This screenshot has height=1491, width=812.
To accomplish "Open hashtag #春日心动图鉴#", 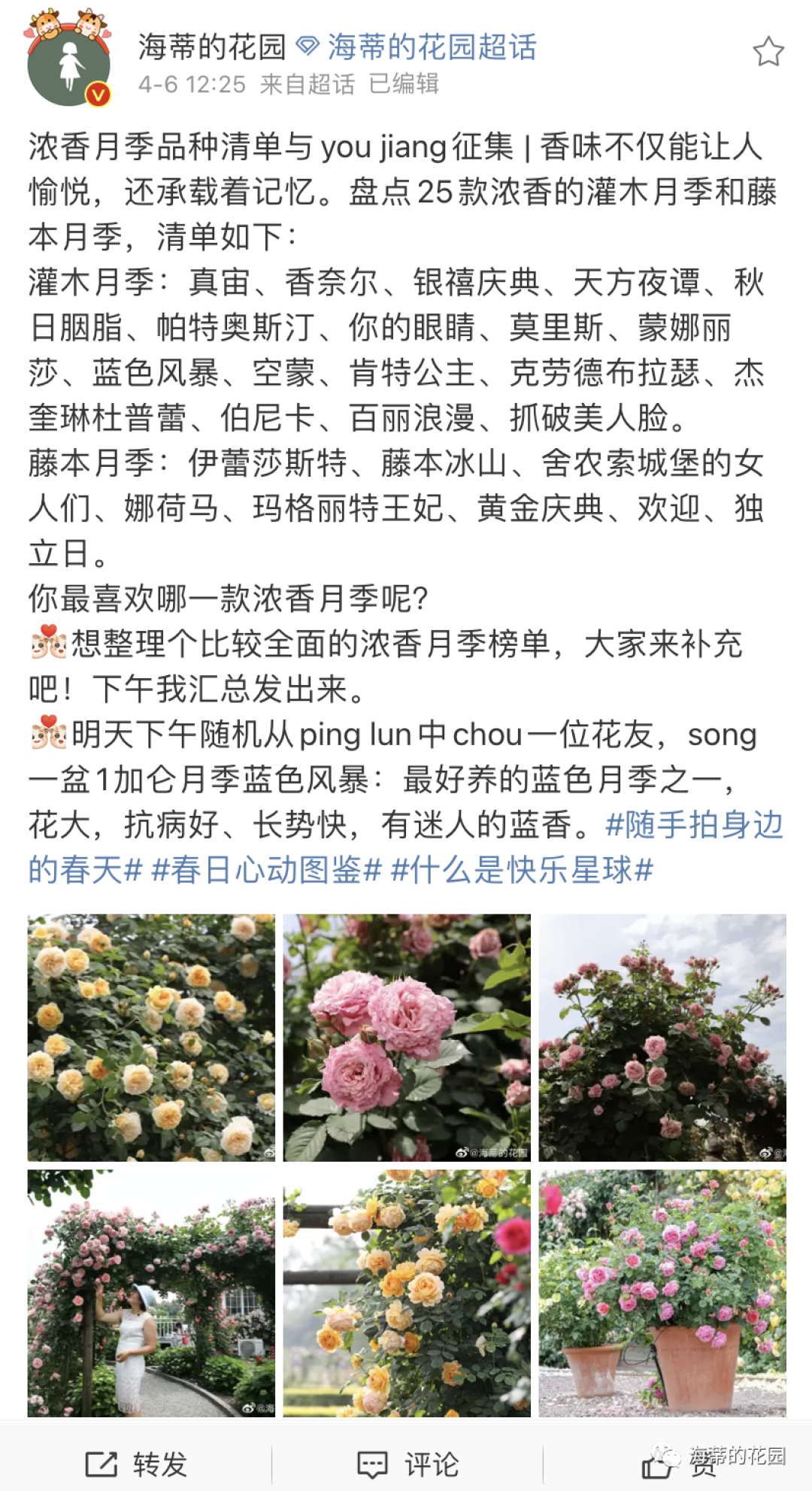I will (x=266, y=870).
